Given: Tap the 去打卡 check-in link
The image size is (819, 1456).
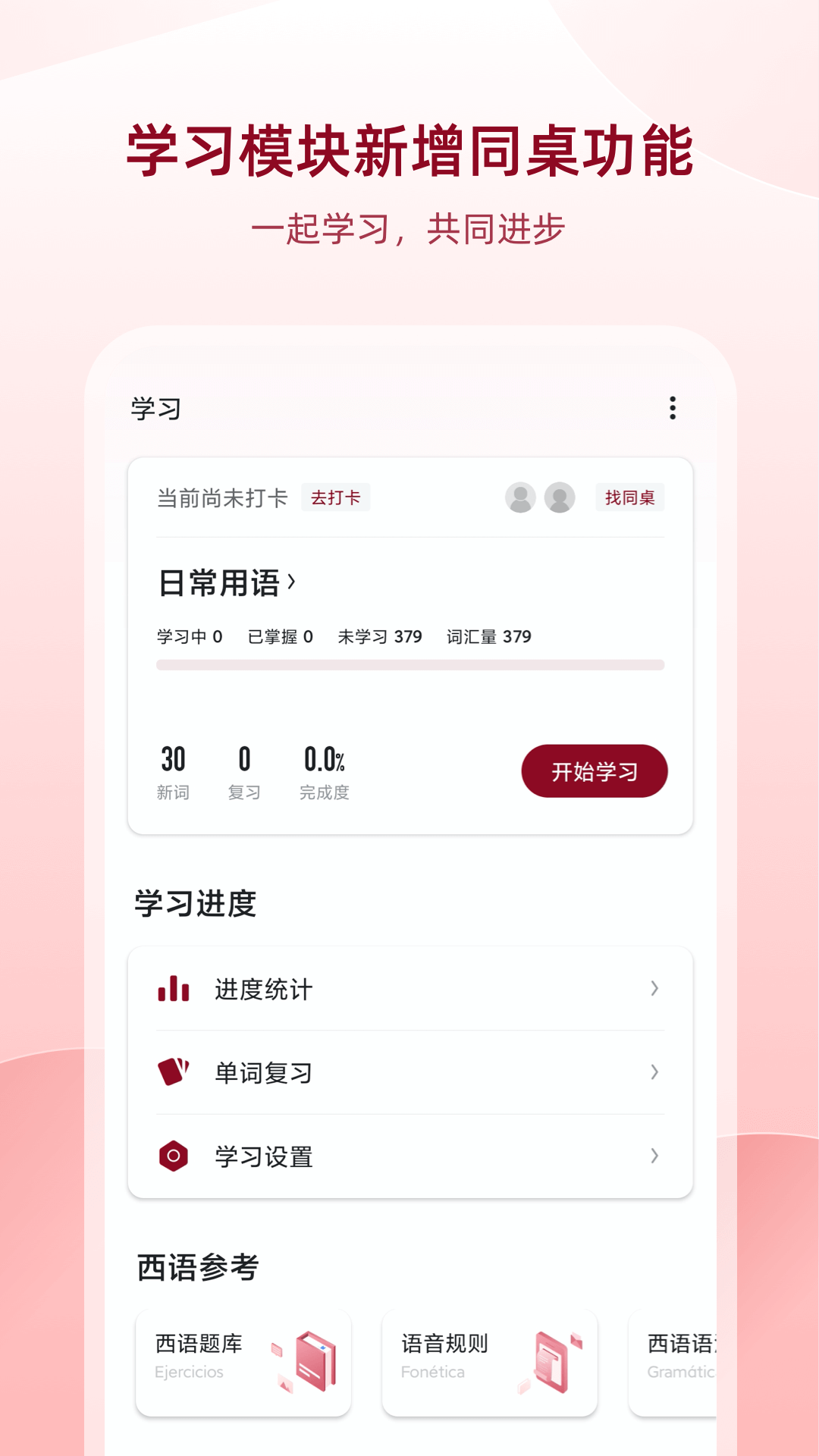Looking at the screenshot, I should [336, 498].
